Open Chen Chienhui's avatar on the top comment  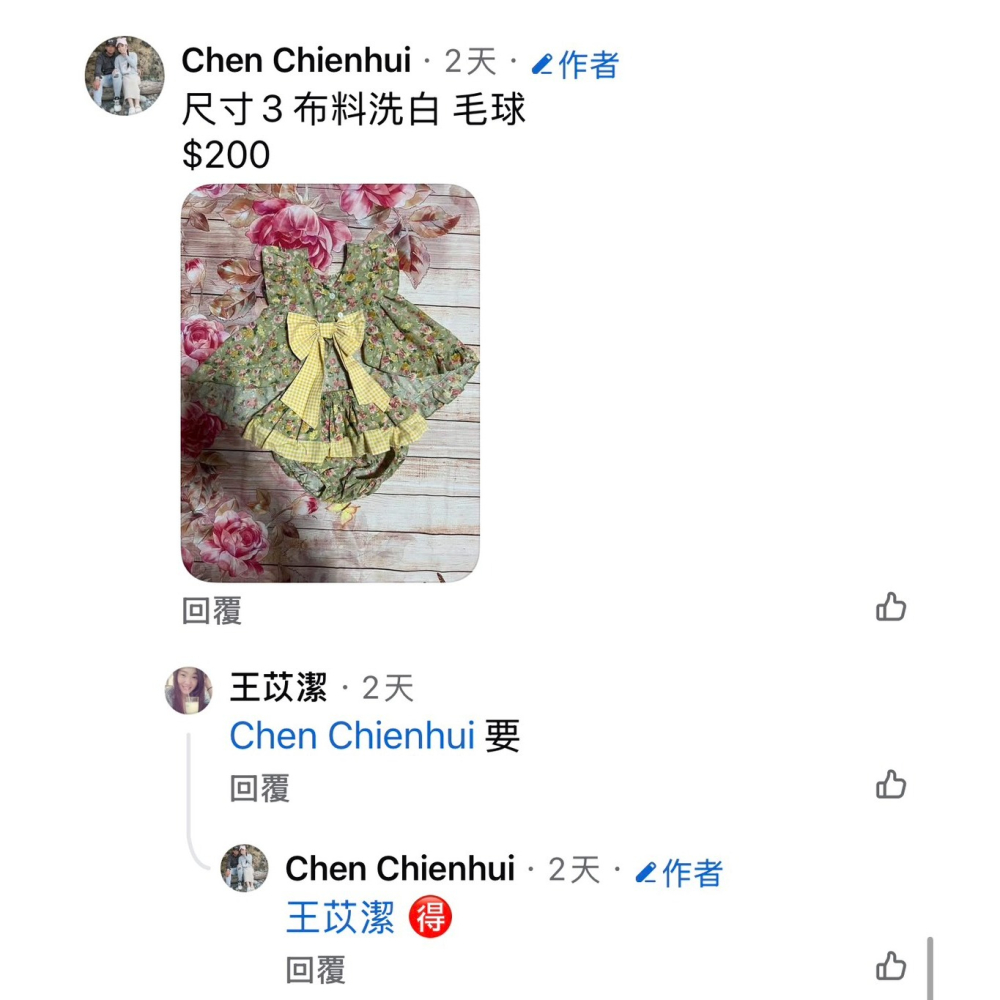124,76
